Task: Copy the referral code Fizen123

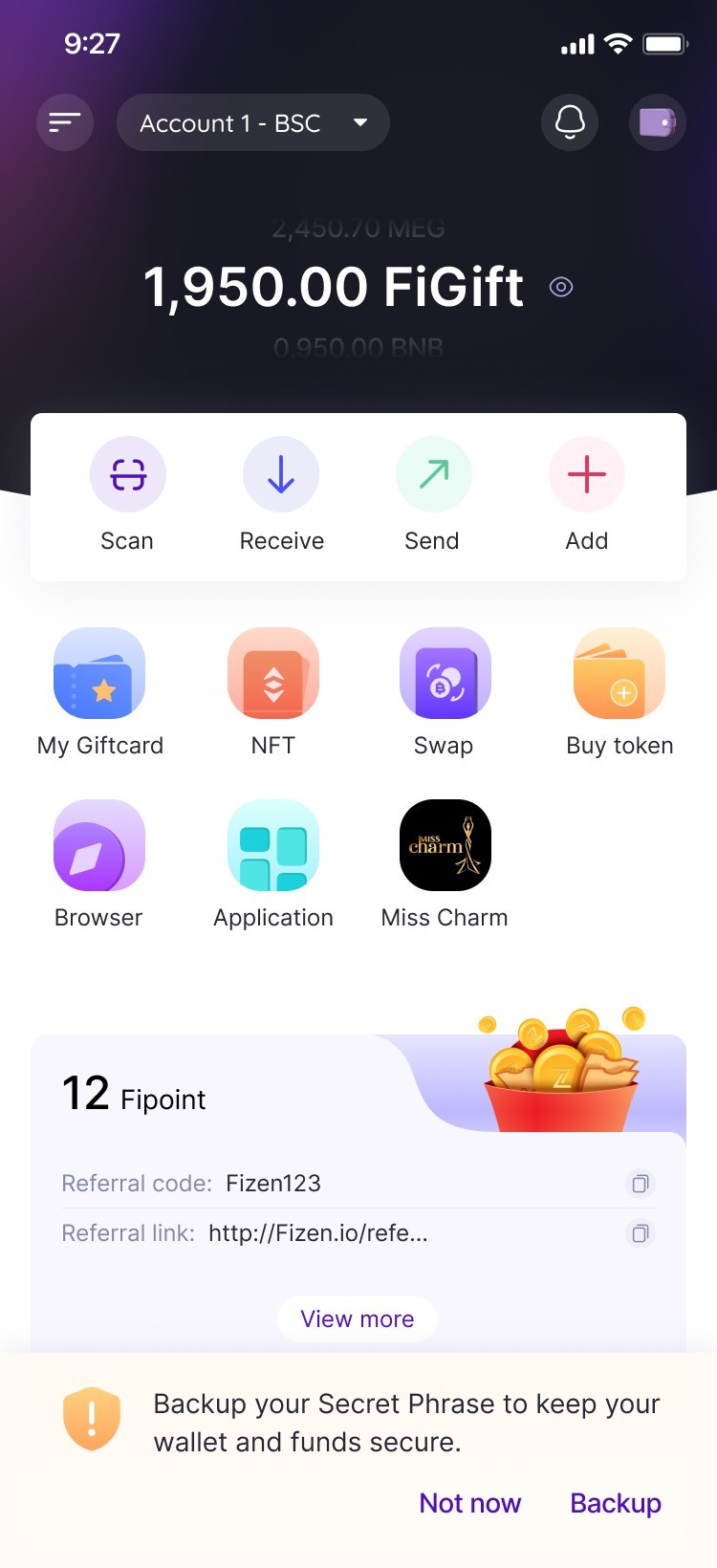Action: (641, 1184)
